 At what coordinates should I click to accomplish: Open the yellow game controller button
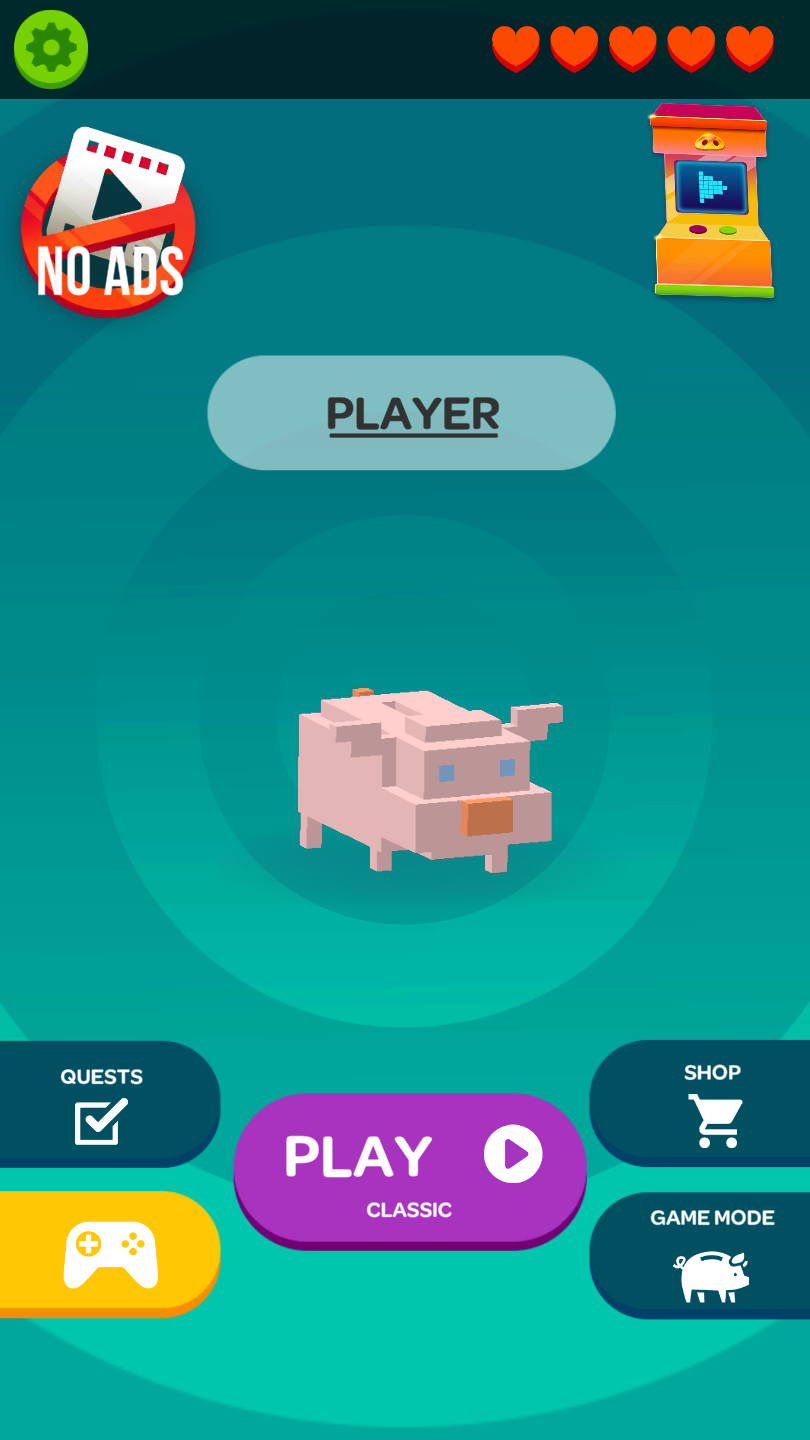coord(108,1252)
